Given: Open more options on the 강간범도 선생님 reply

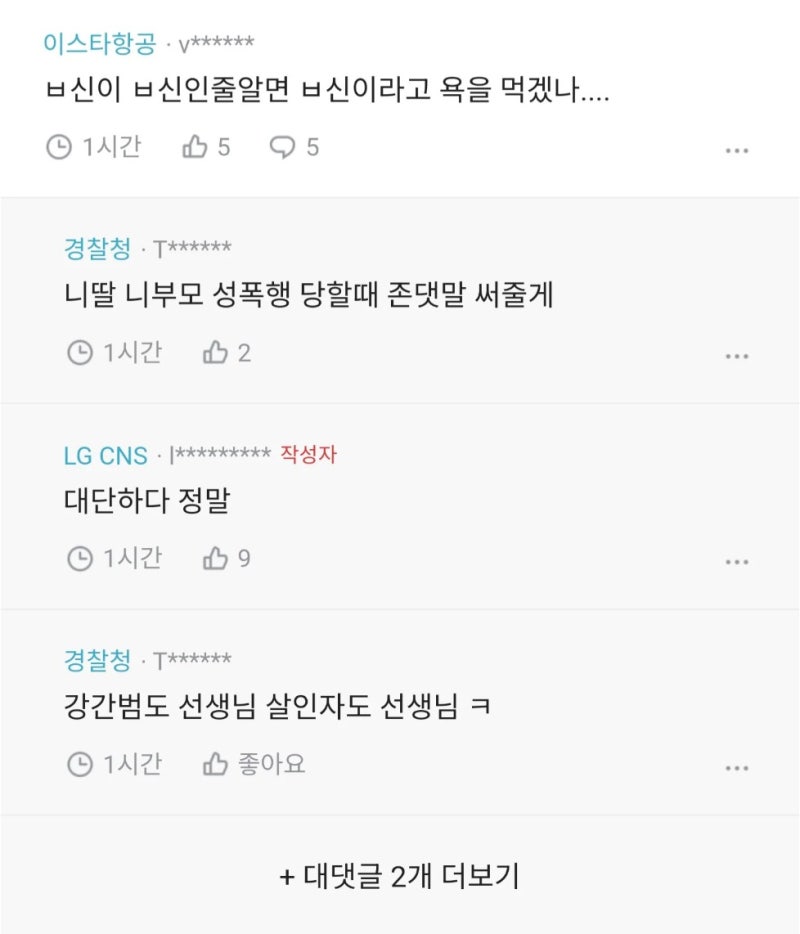Looking at the screenshot, I should click(x=737, y=768).
